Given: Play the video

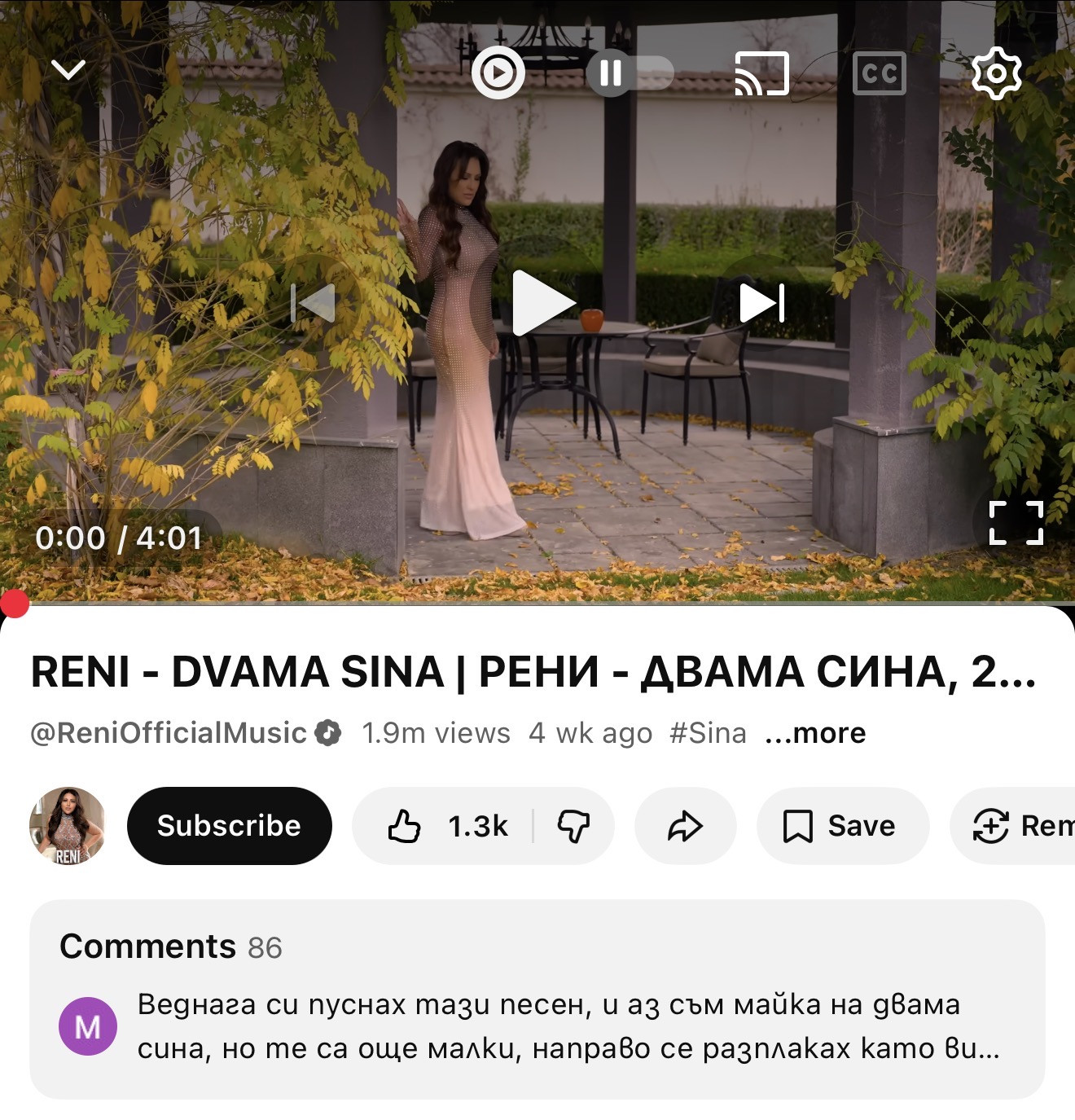Looking at the screenshot, I should [x=542, y=303].
